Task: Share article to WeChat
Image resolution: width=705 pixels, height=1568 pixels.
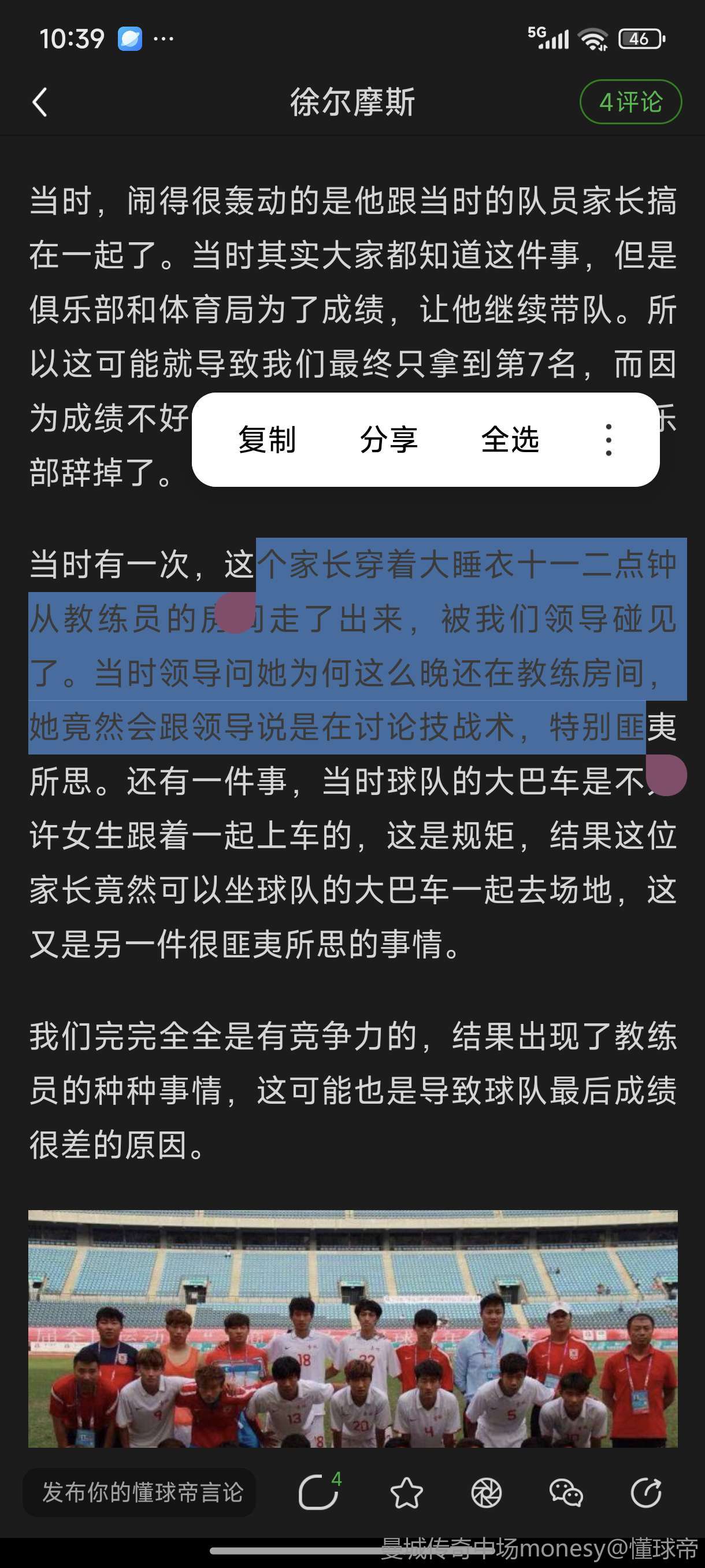Action: pyautogui.click(x=566, y=1492)
